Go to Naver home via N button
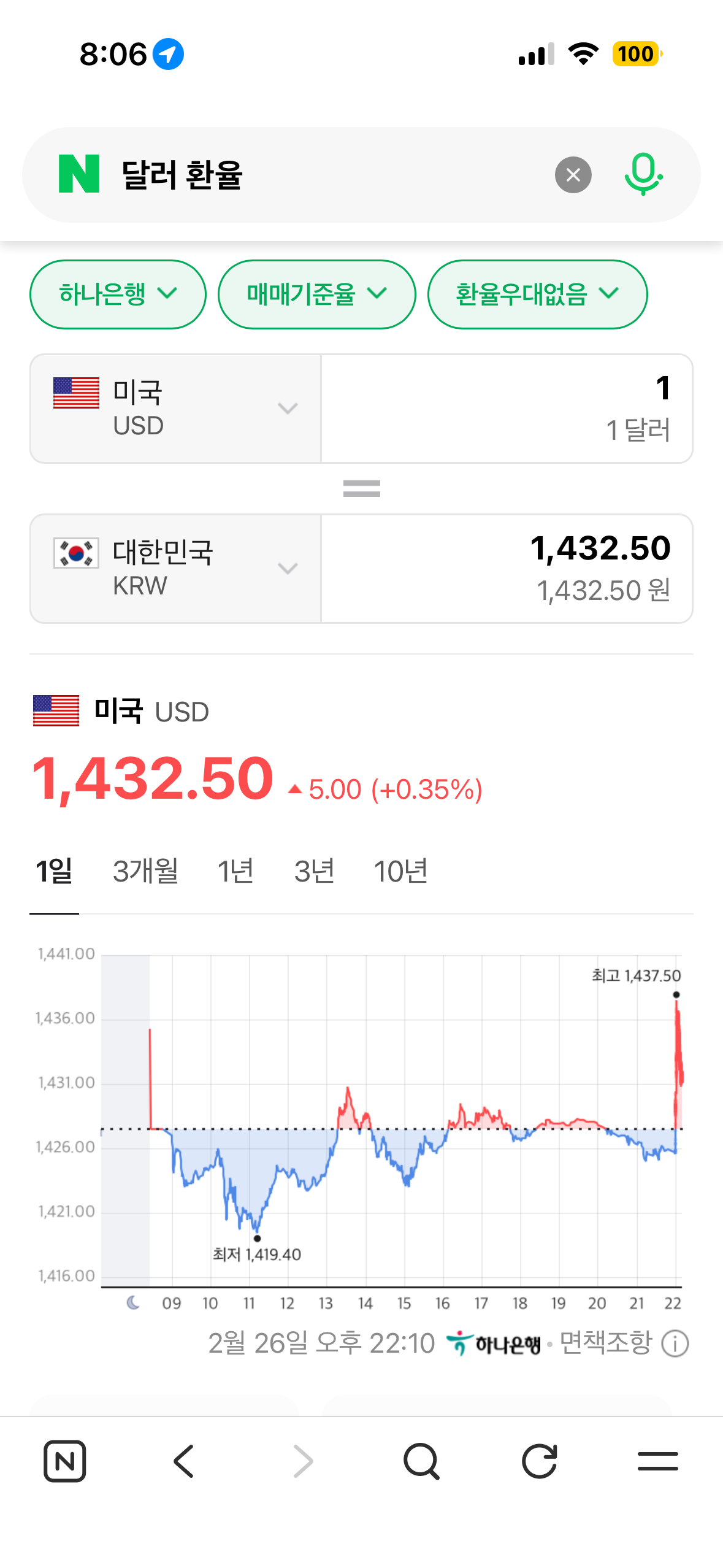The width and height of the screenshot is (723, 1568). click(x=64, y=1461)
